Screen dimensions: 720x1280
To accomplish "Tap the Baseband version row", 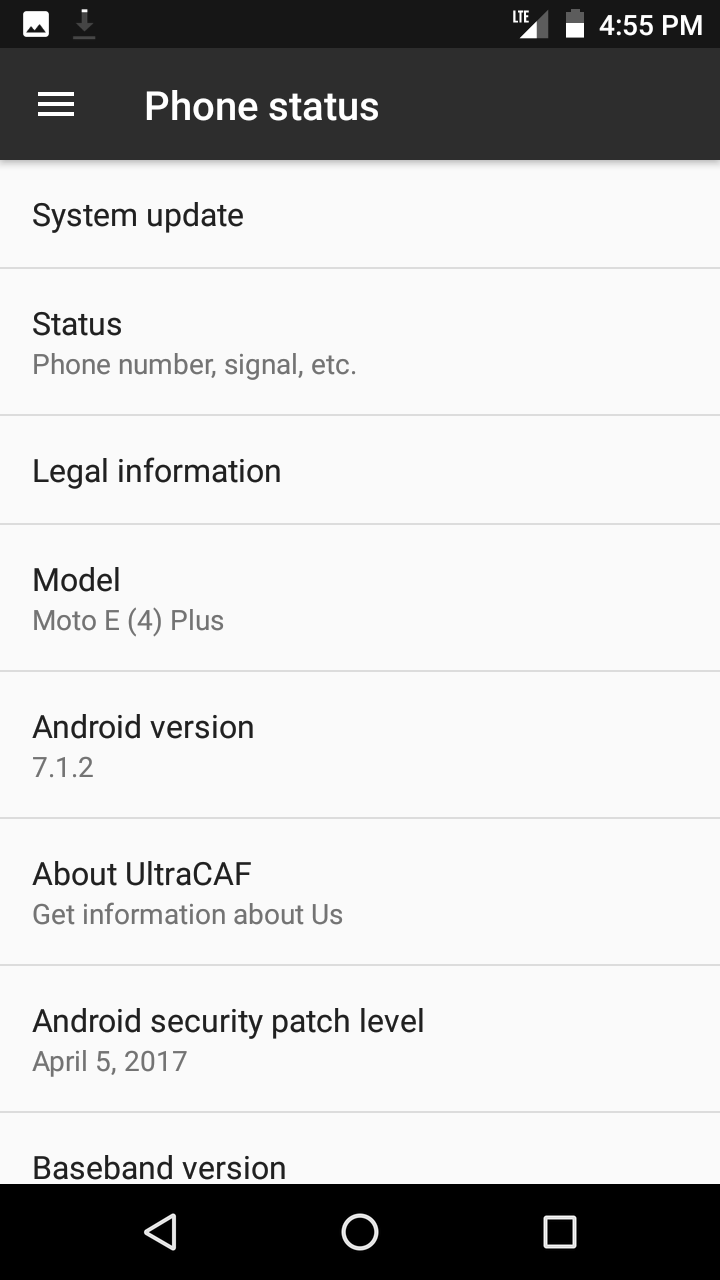I will [x=360, y=1149].
